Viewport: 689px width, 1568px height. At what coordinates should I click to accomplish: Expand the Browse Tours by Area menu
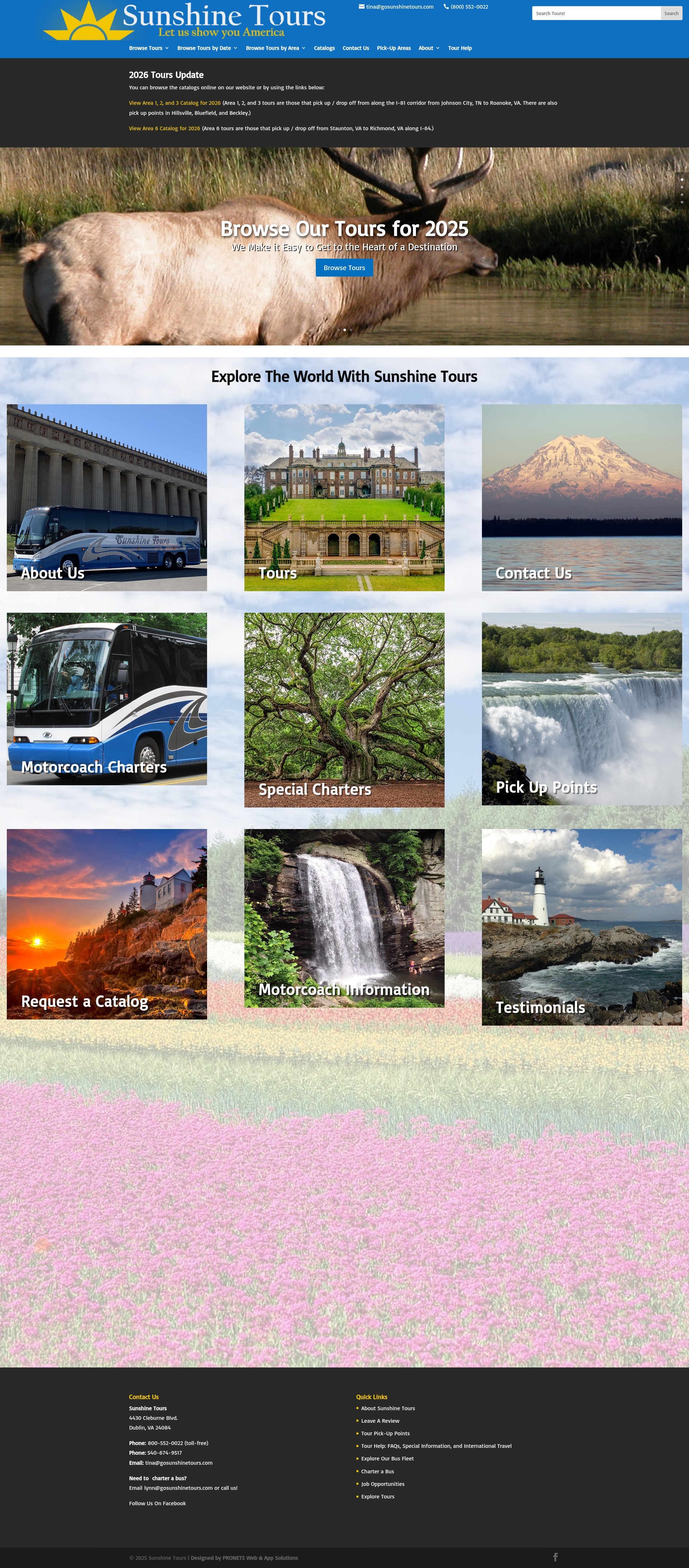click(275, 48)
